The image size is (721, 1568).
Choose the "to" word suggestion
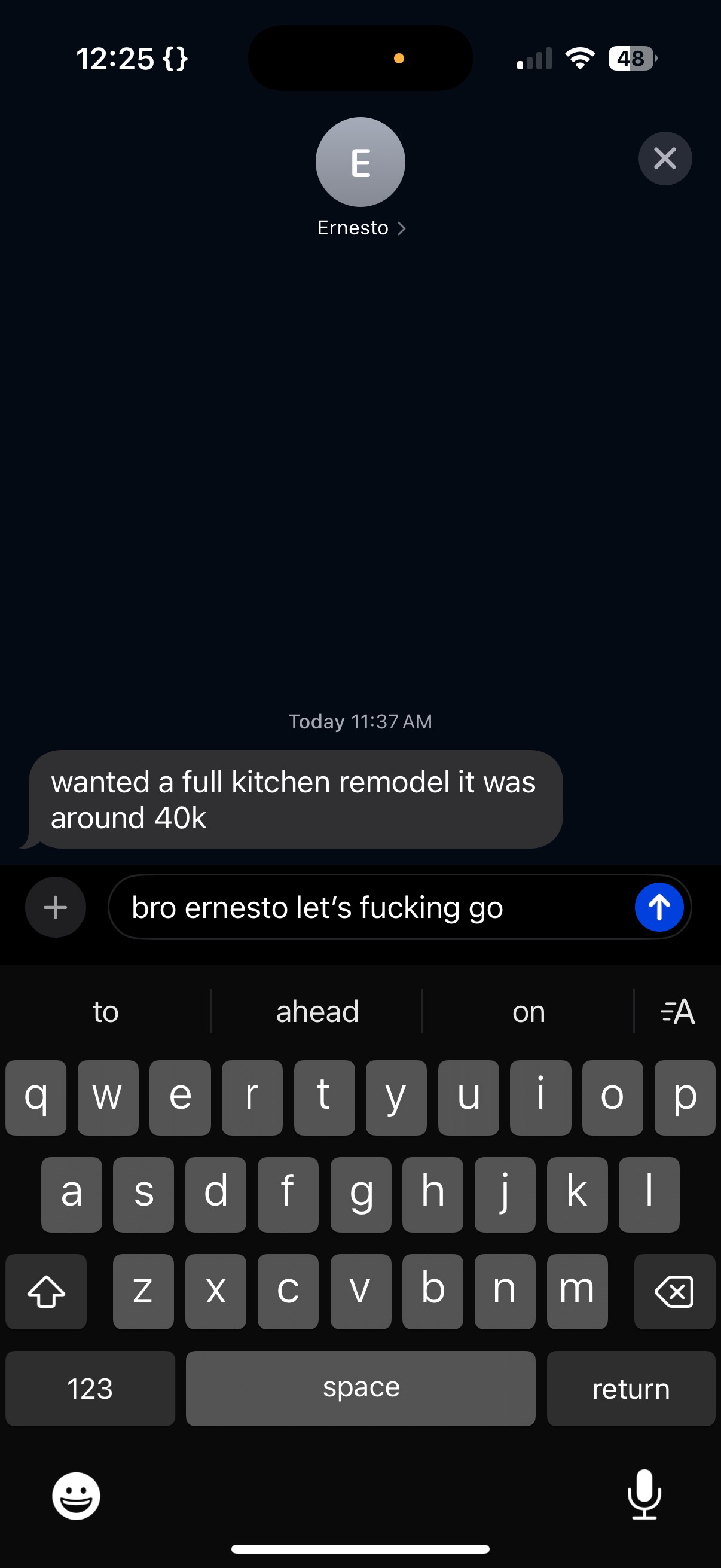105,1012
